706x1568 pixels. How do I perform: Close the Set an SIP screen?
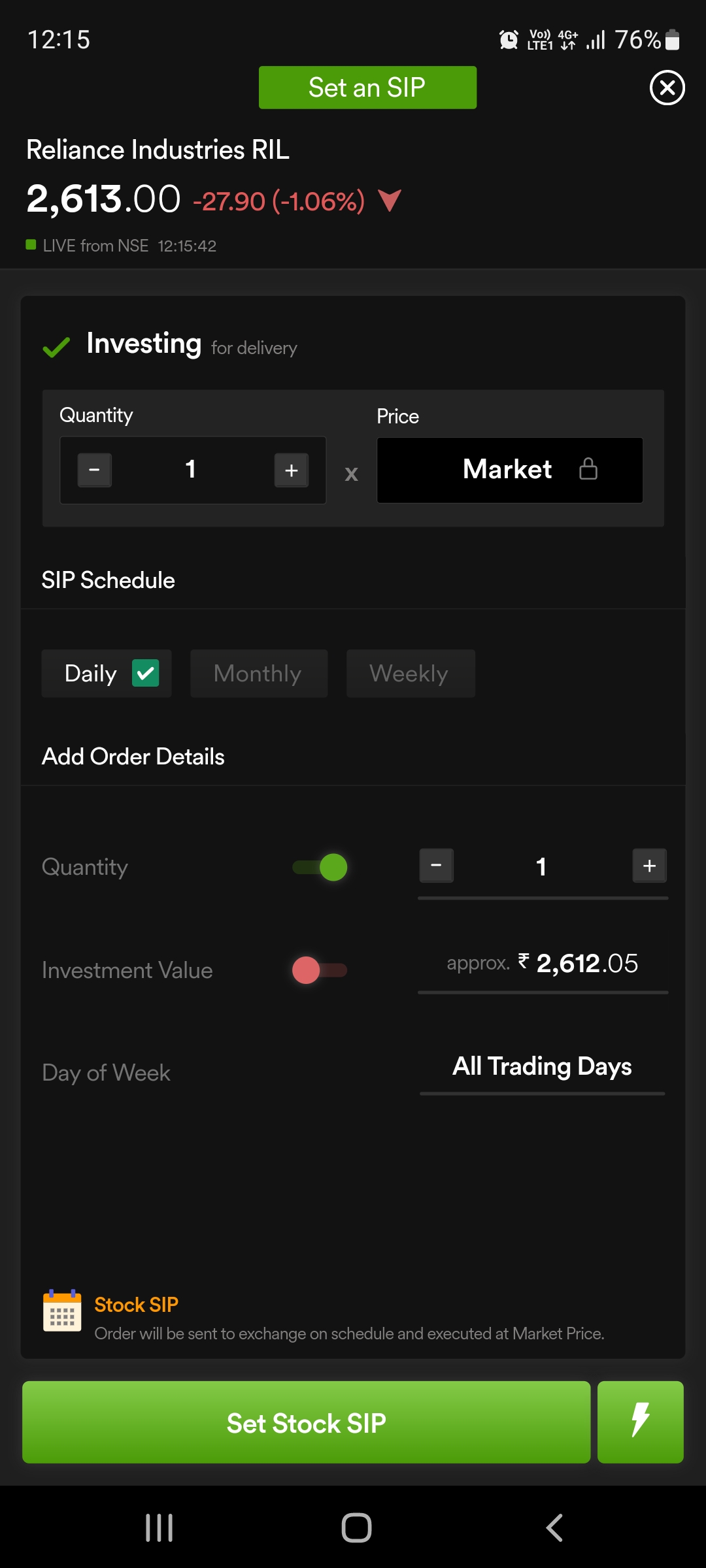pyautogui.click(x=667, y=88)
